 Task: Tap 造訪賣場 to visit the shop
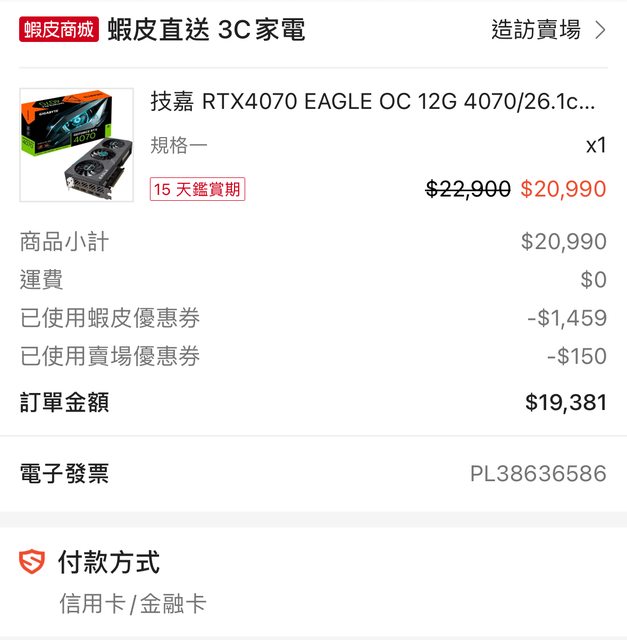(547, 30)
